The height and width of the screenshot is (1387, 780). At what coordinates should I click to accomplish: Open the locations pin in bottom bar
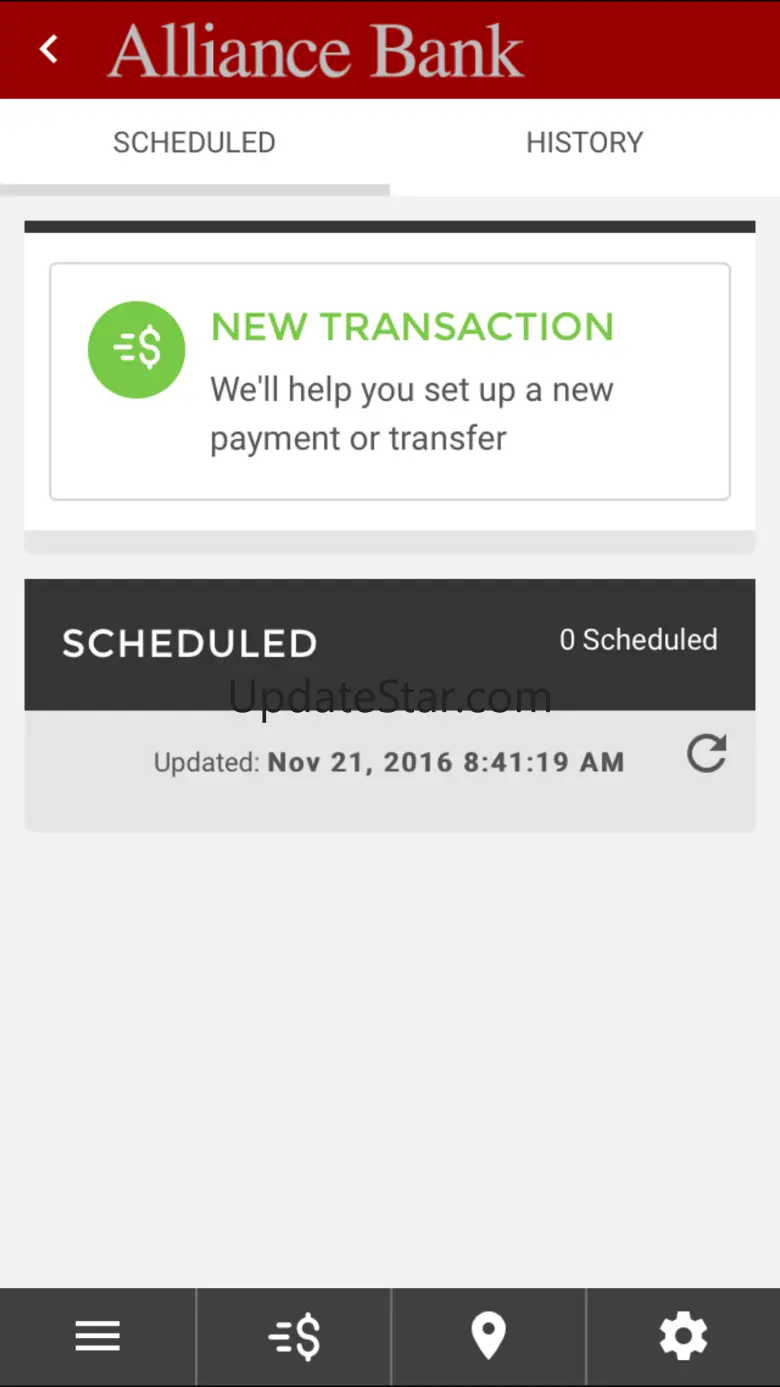[x=488, y=1336]
